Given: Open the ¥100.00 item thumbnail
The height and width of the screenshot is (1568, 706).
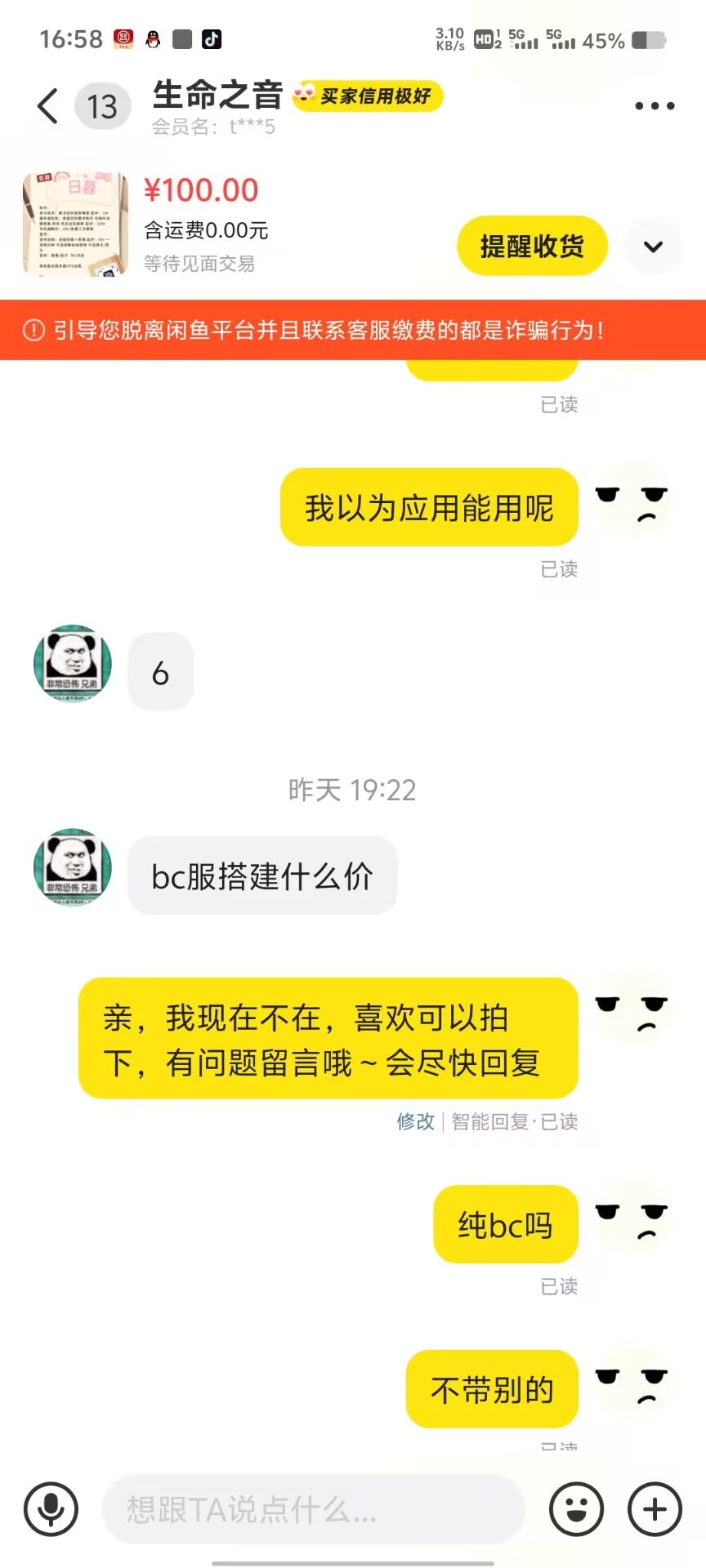Looking at the screenshot, I should (75, 225).
